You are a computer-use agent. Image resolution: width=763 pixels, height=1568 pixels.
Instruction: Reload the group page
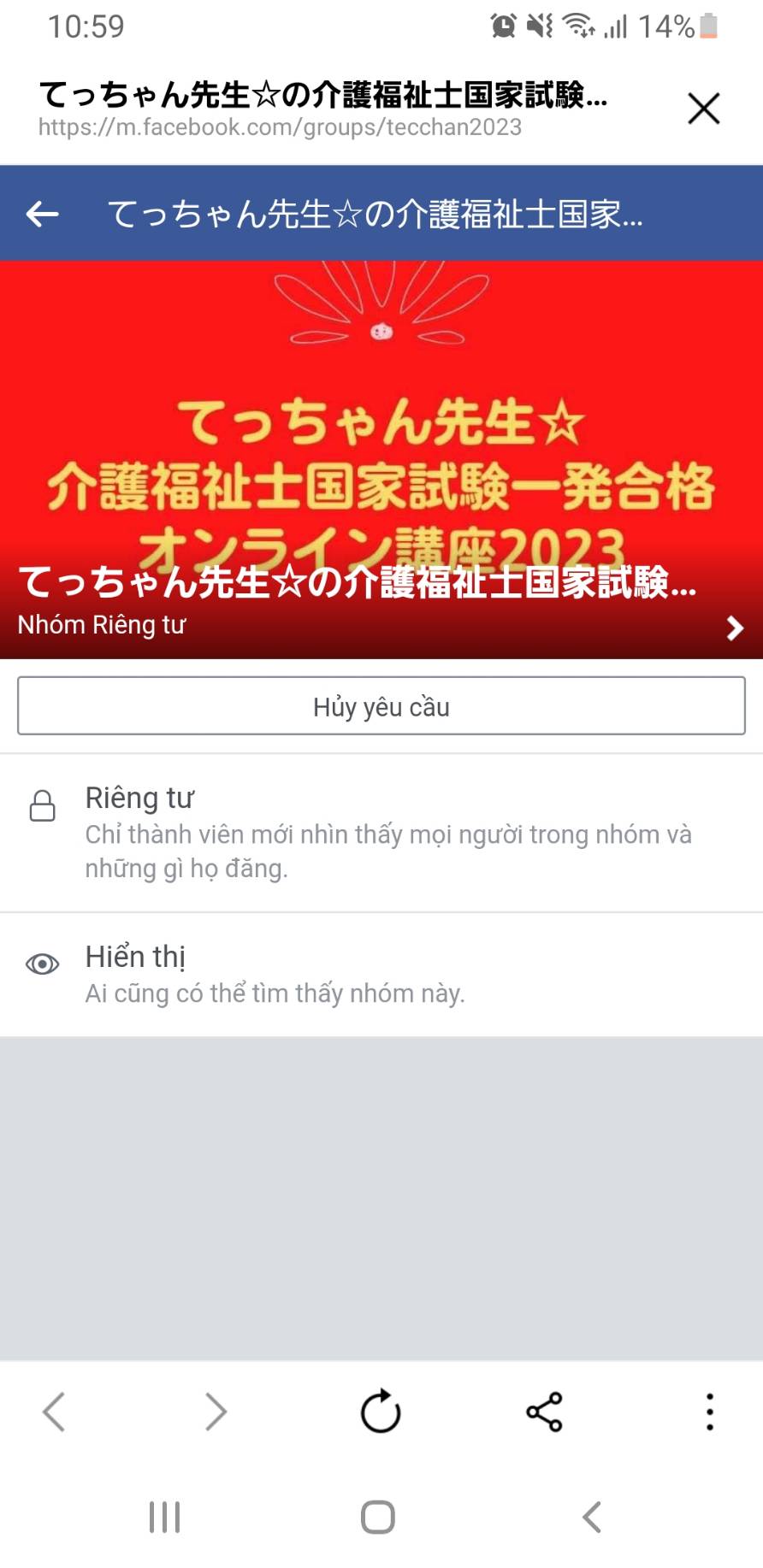click(x=381, y=1411)
